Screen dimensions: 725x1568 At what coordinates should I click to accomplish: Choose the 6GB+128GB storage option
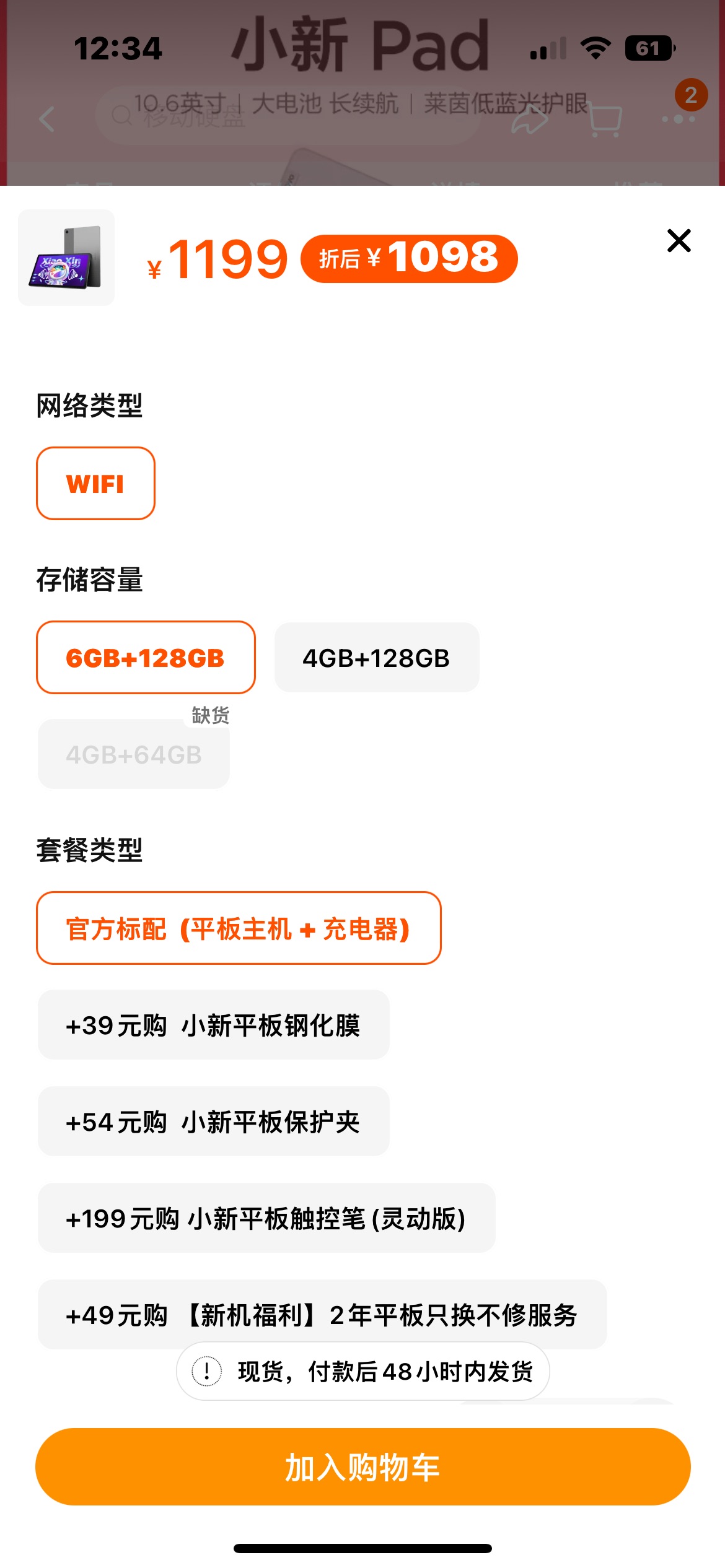(x=146, y=658)
